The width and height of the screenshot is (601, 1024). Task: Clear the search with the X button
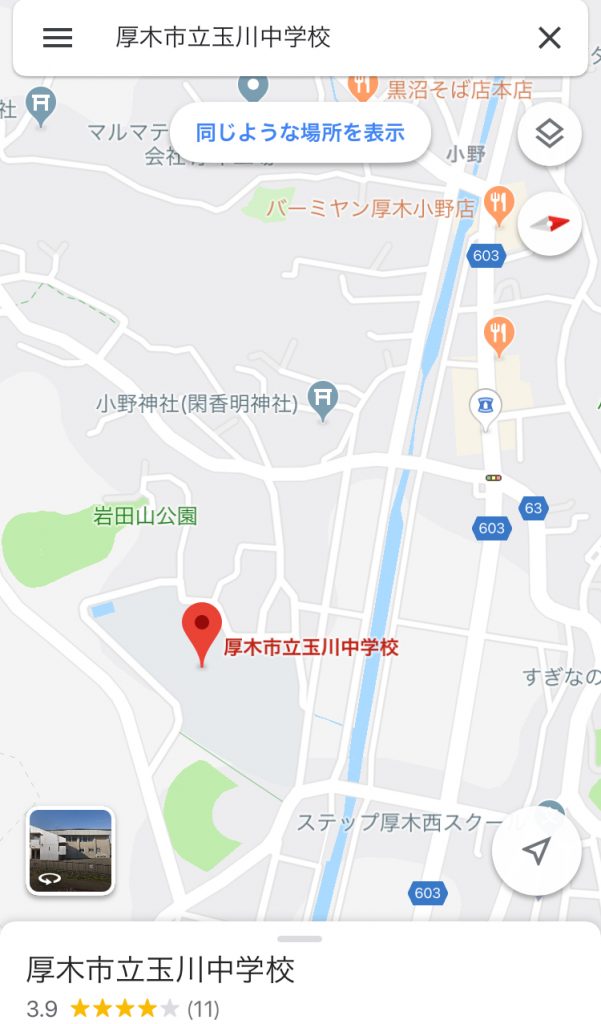click(549, 38)
